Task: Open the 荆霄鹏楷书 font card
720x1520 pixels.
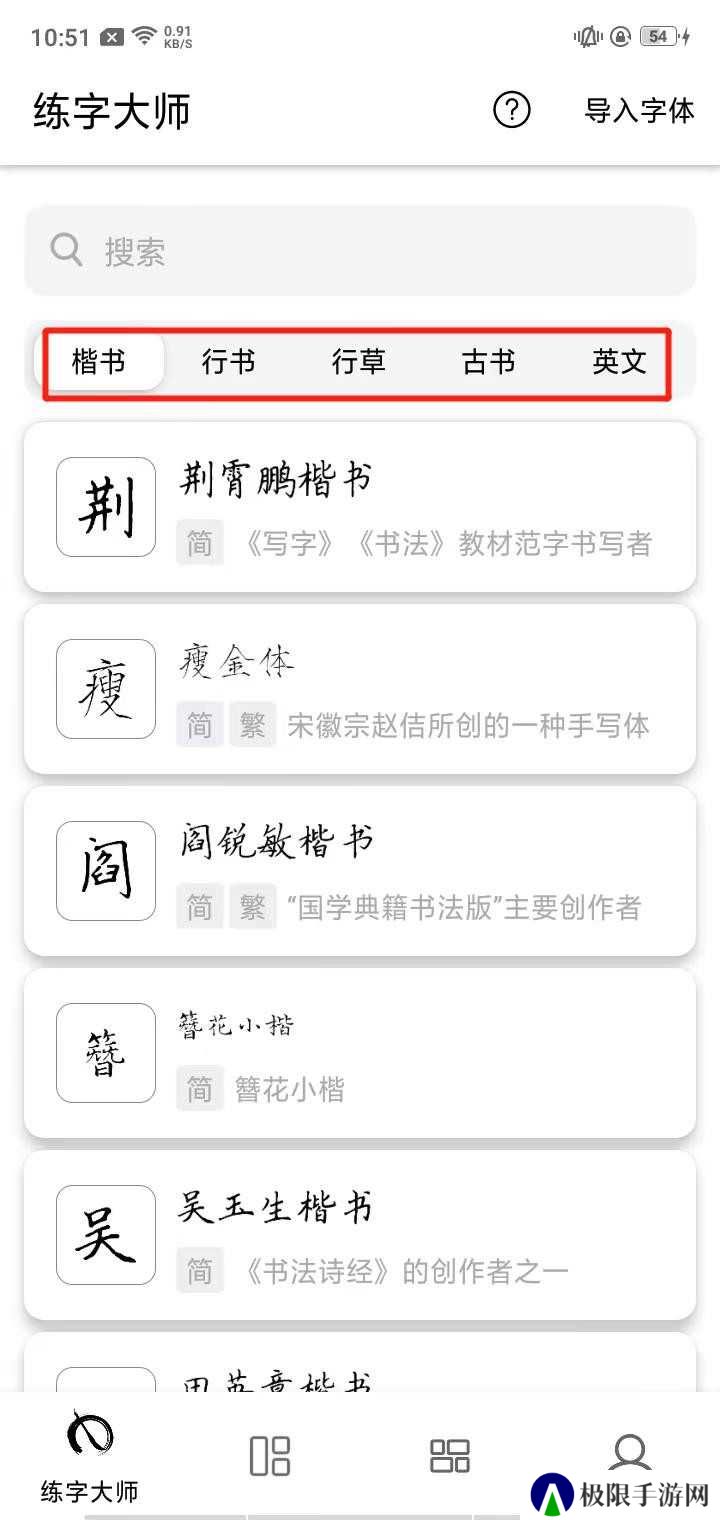Action: coord(360,507)
